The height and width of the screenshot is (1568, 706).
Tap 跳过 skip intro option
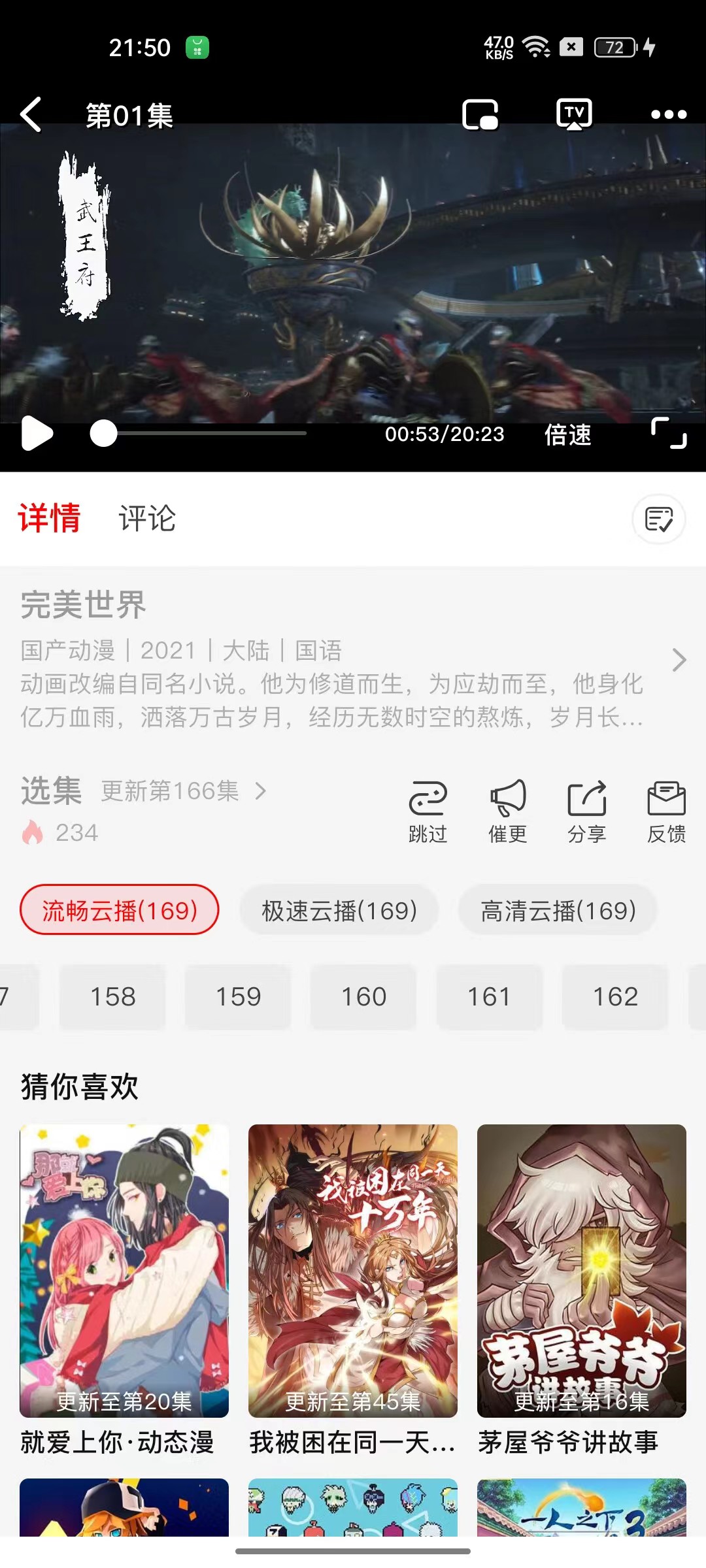click(428, 811)
